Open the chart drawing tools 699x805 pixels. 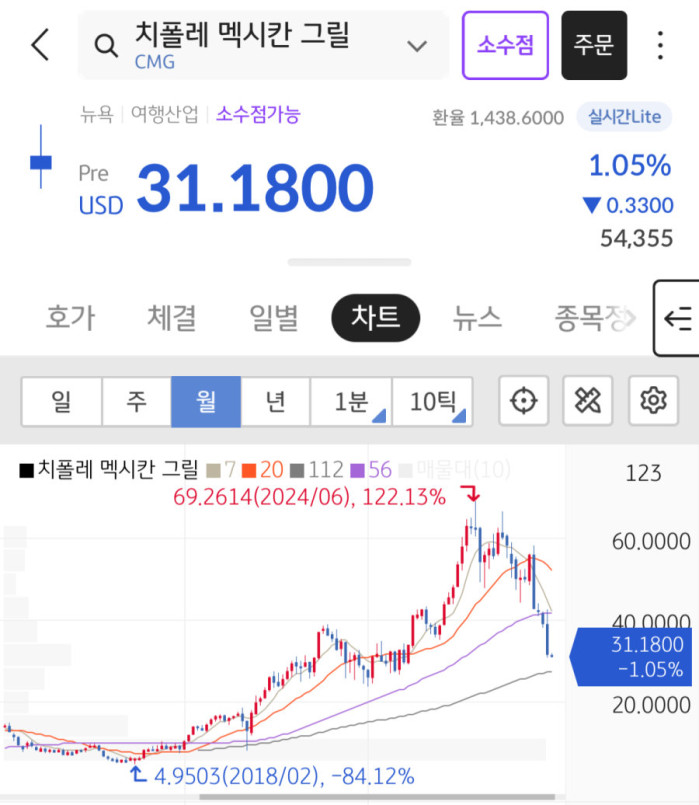(588, 402)
